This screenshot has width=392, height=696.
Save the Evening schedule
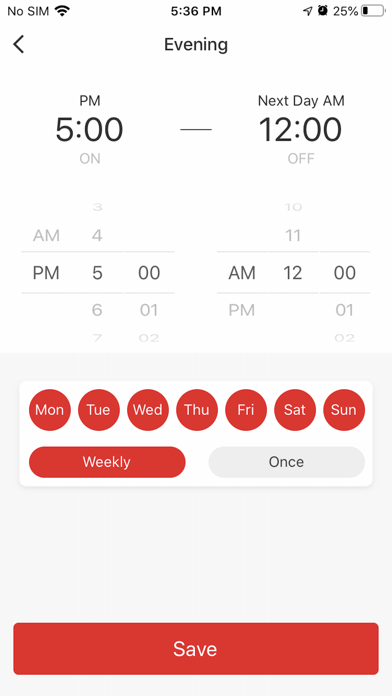196,649
